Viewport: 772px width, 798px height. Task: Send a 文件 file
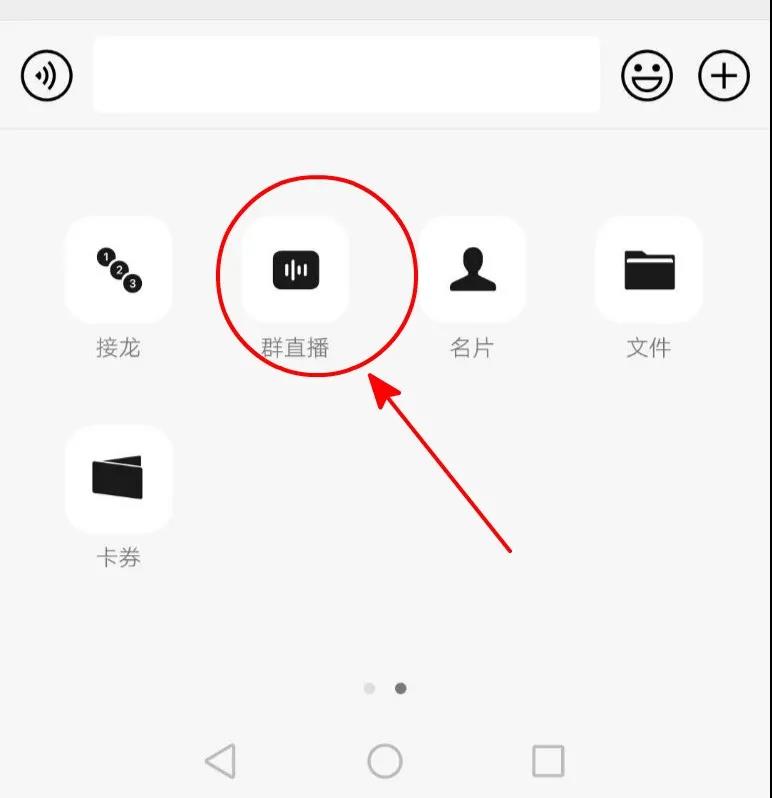(649, 270)
